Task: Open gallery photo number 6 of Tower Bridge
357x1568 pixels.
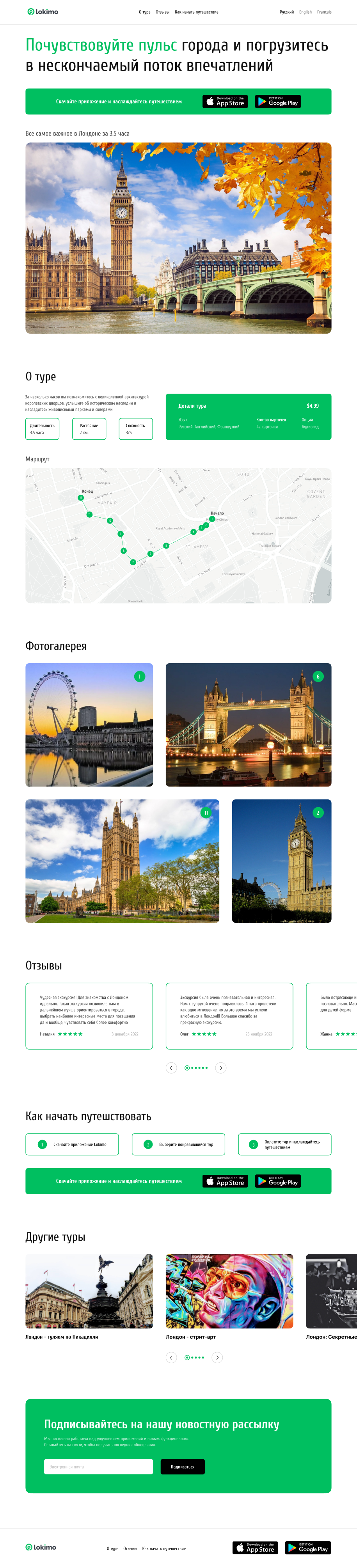Action: (x=248, y=725)
